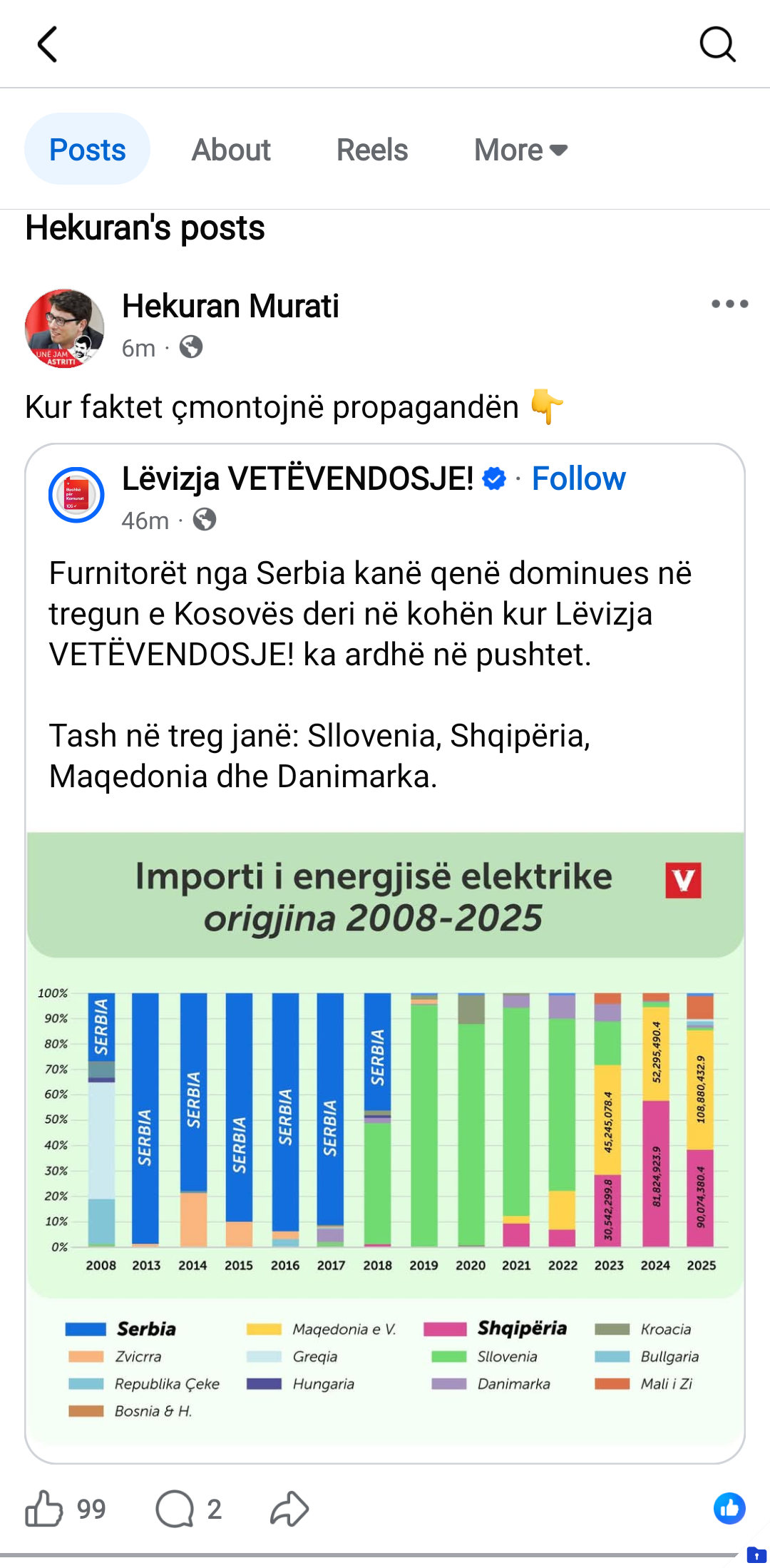The width and height of the screenshot is (770, 1568).
Task: Open comments on Hekuran Murati's post
Action: pyautogui.click(x=175, y=1509)
